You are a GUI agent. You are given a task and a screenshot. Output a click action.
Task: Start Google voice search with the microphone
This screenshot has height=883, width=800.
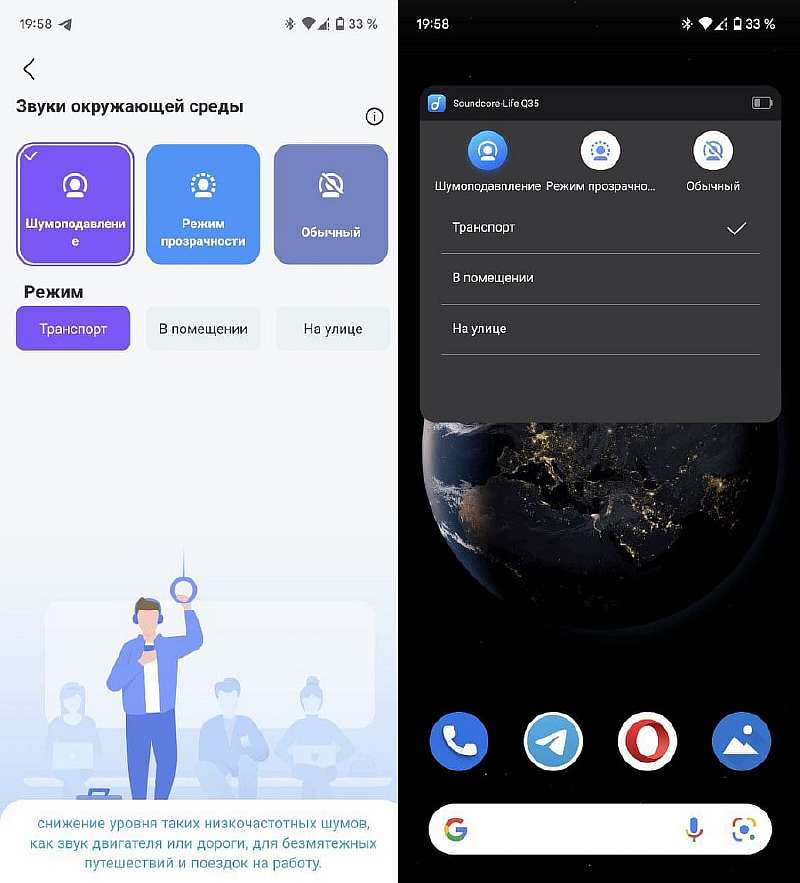(693, 829)
